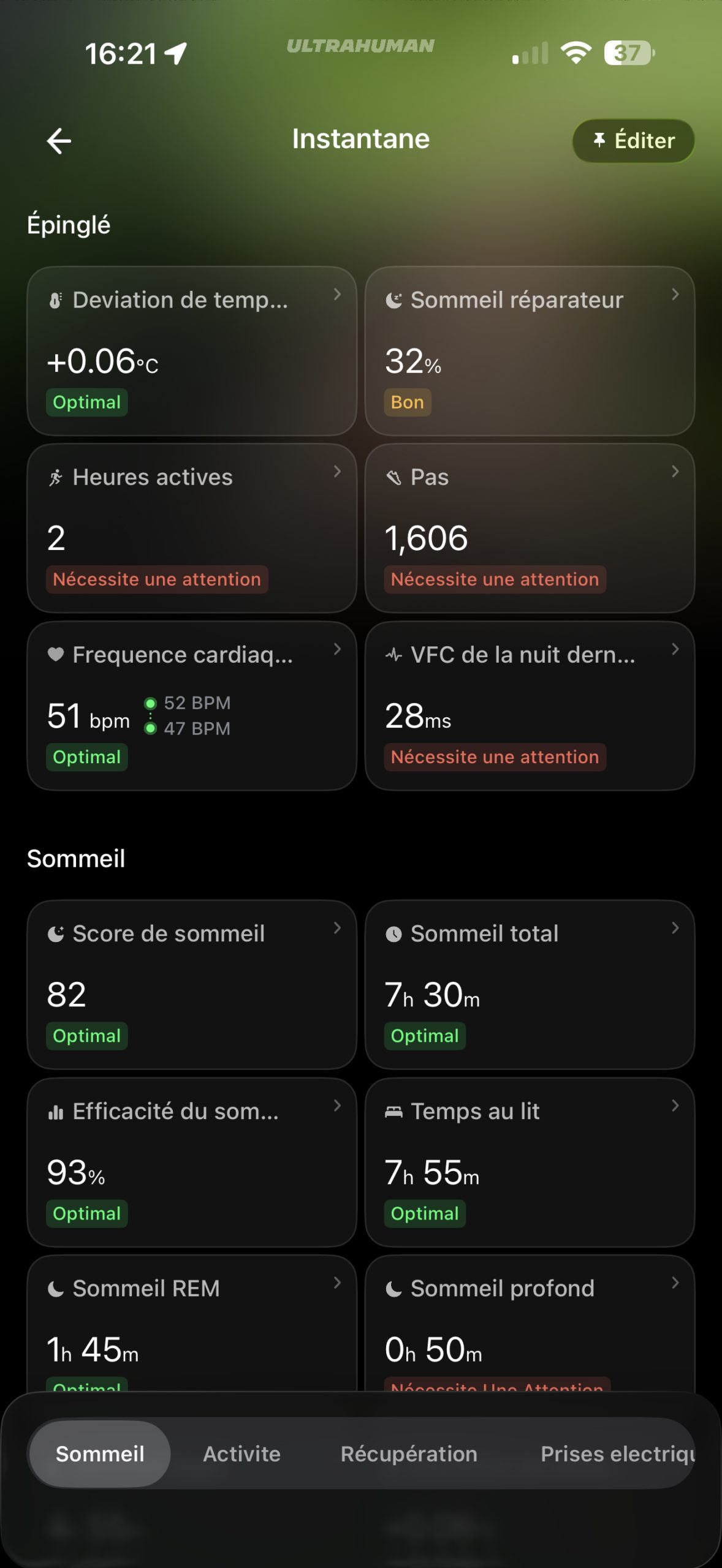
Task: Switch to the Activite tab
Action: (x=241, y=1453)
